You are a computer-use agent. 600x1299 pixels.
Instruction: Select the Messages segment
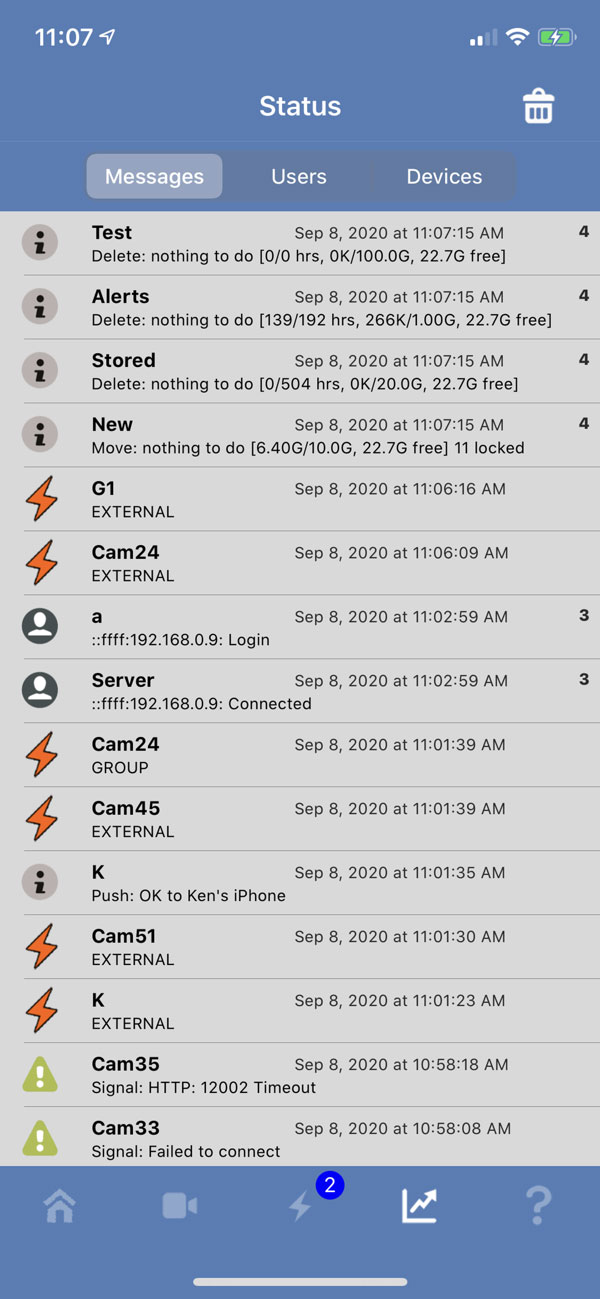tap(154, 177)
